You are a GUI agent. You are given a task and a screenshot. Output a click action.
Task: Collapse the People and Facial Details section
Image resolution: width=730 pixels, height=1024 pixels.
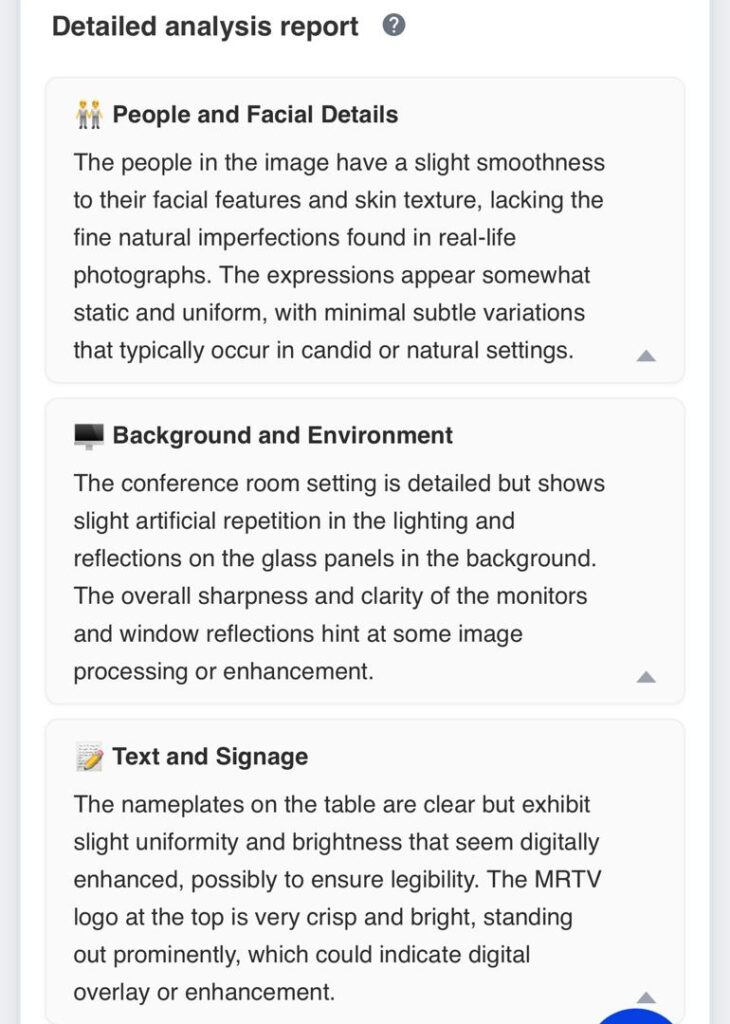tap(646, 355)
